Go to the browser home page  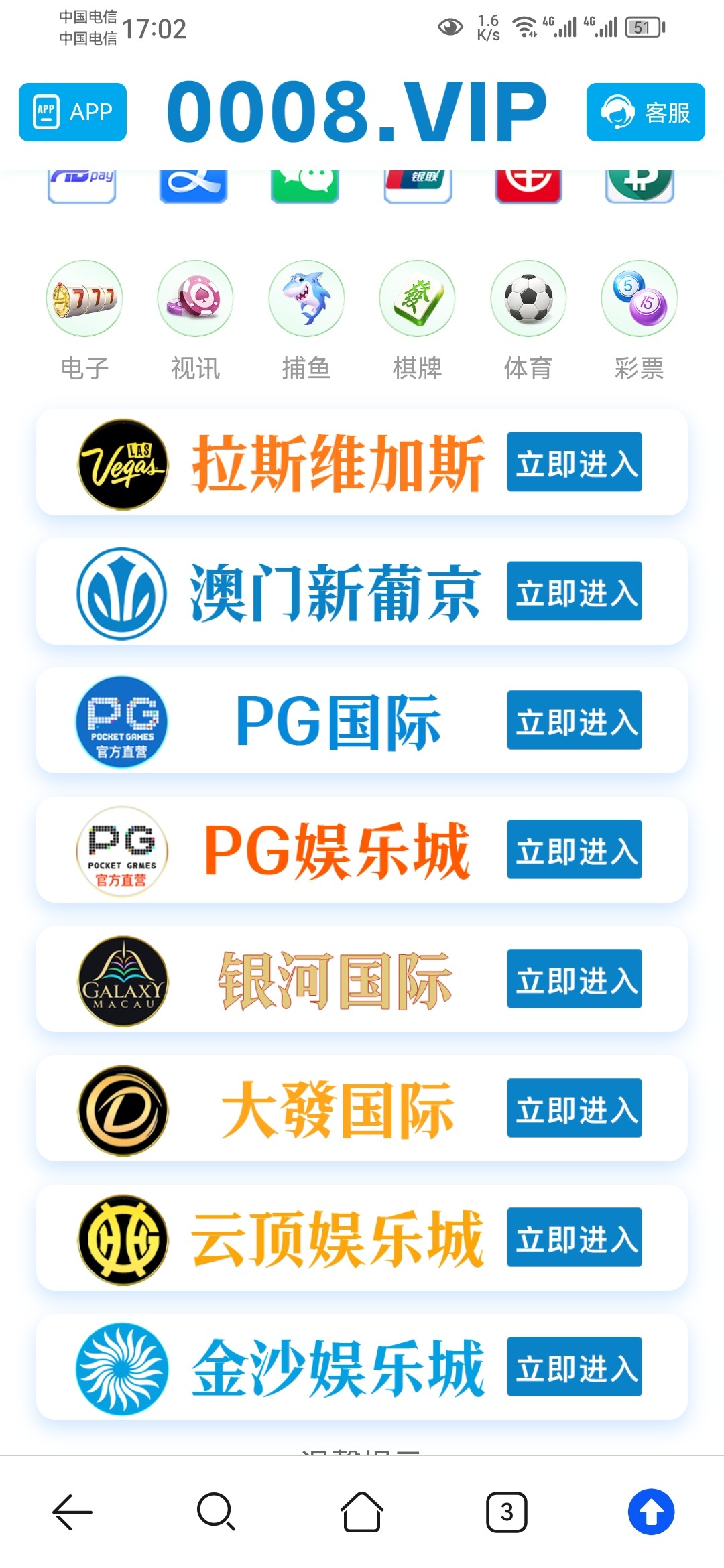tap(362, 1512)
